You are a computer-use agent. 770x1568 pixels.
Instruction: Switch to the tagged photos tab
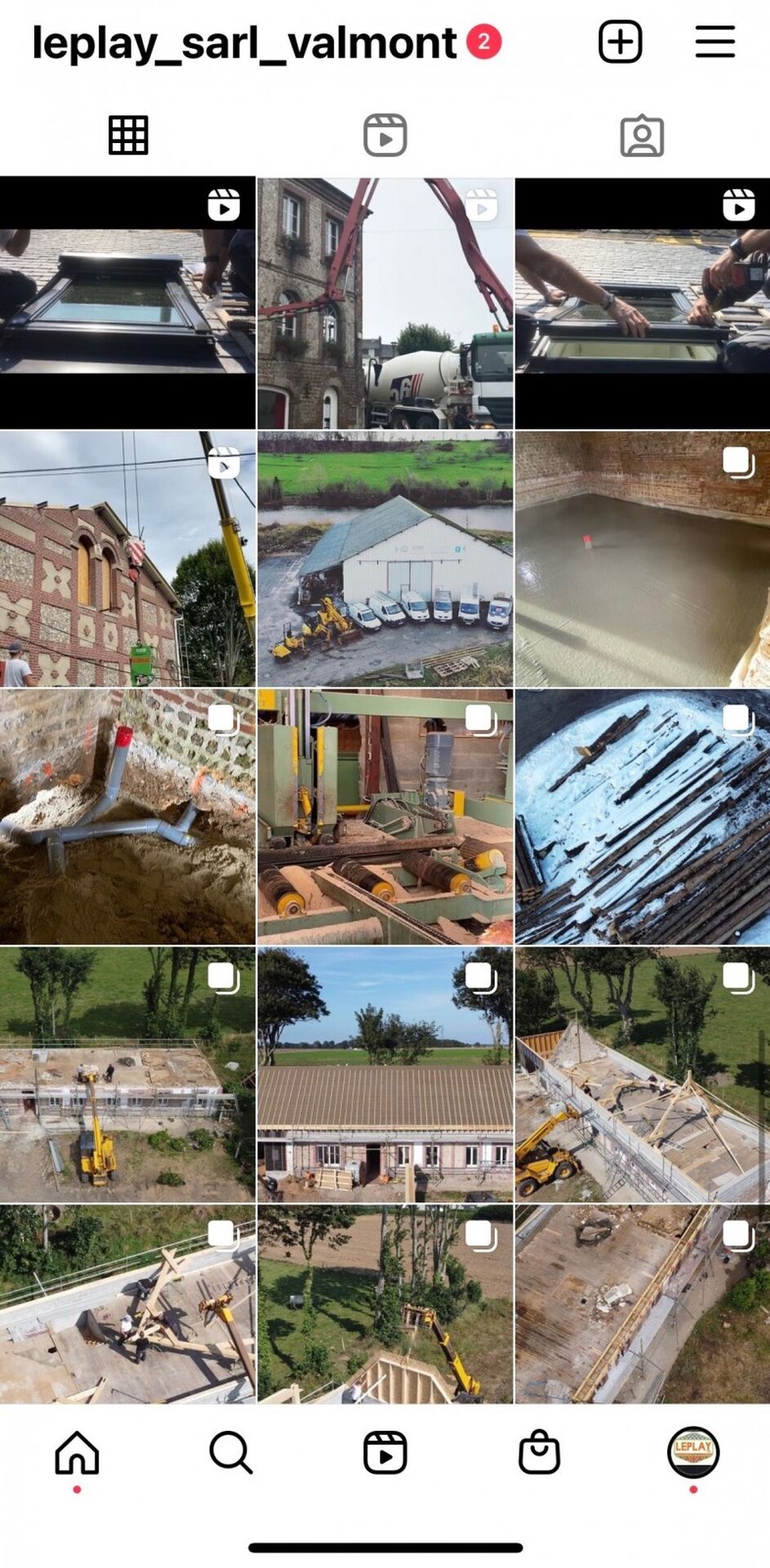pyautogui.click(x=642, y=136)
